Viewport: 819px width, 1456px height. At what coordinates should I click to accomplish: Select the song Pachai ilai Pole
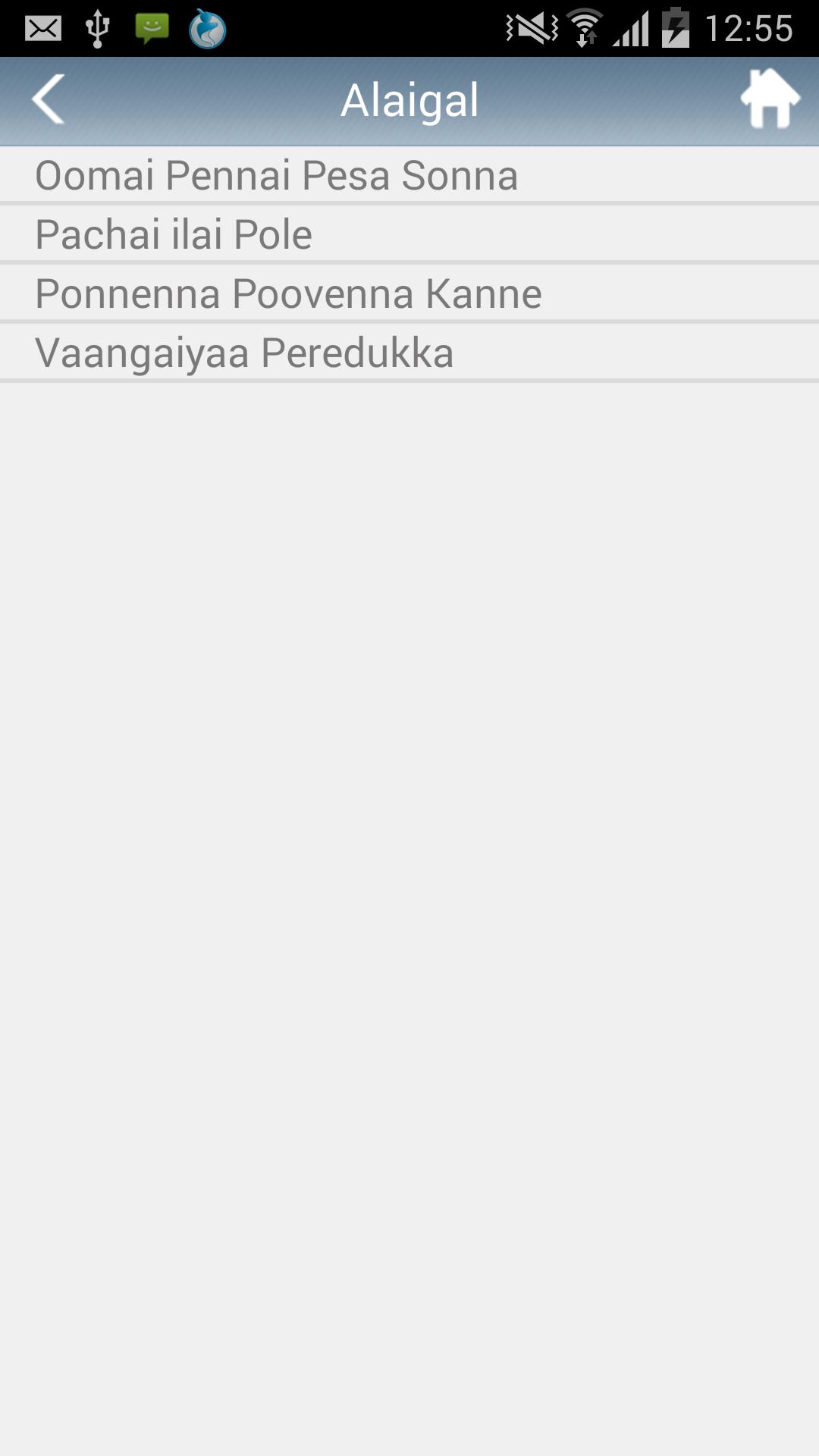pyautogui.click(x=174, y=234)
